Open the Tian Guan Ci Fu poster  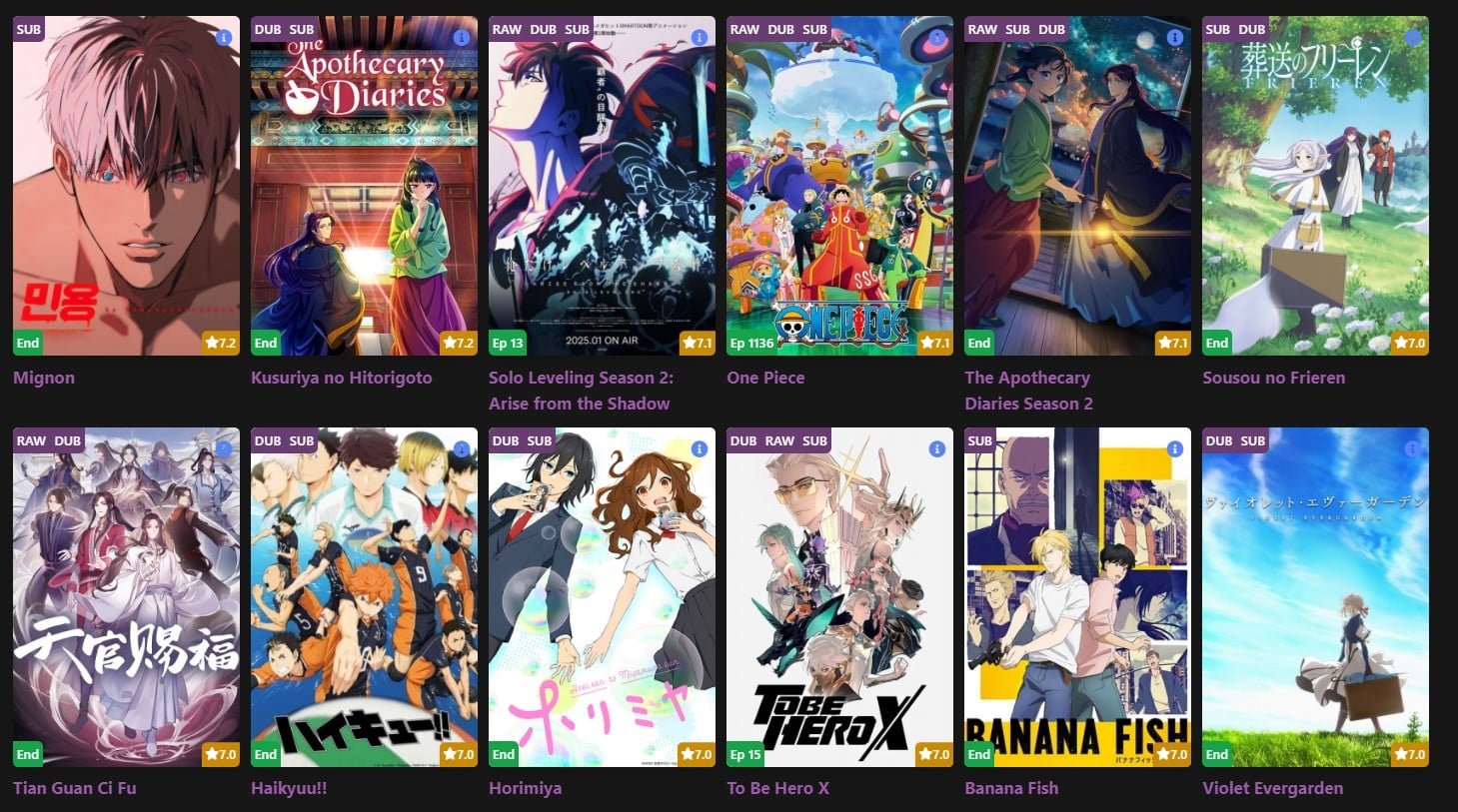(126, 597)
